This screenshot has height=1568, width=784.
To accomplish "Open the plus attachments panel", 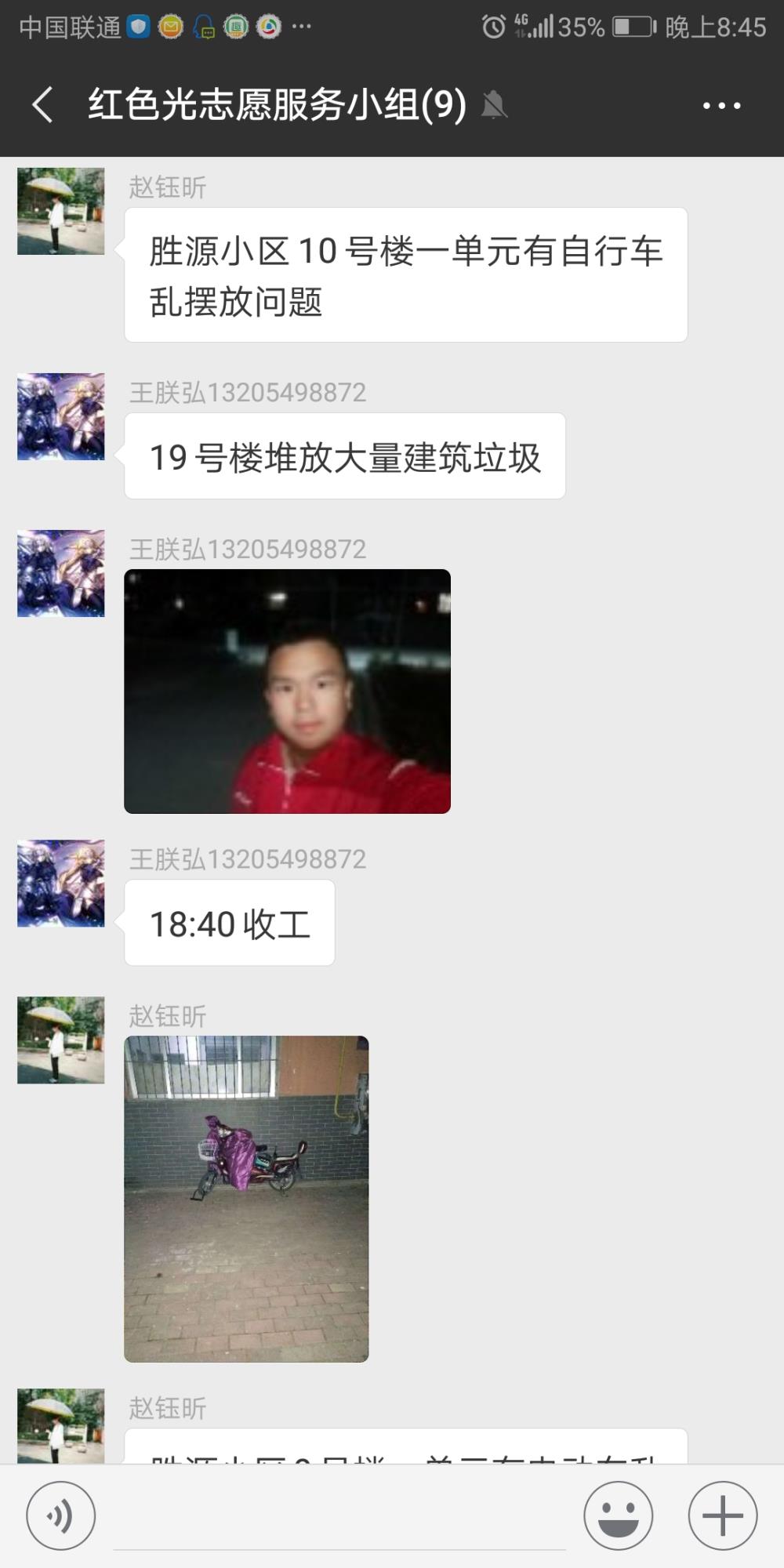I will point(723,1516).
